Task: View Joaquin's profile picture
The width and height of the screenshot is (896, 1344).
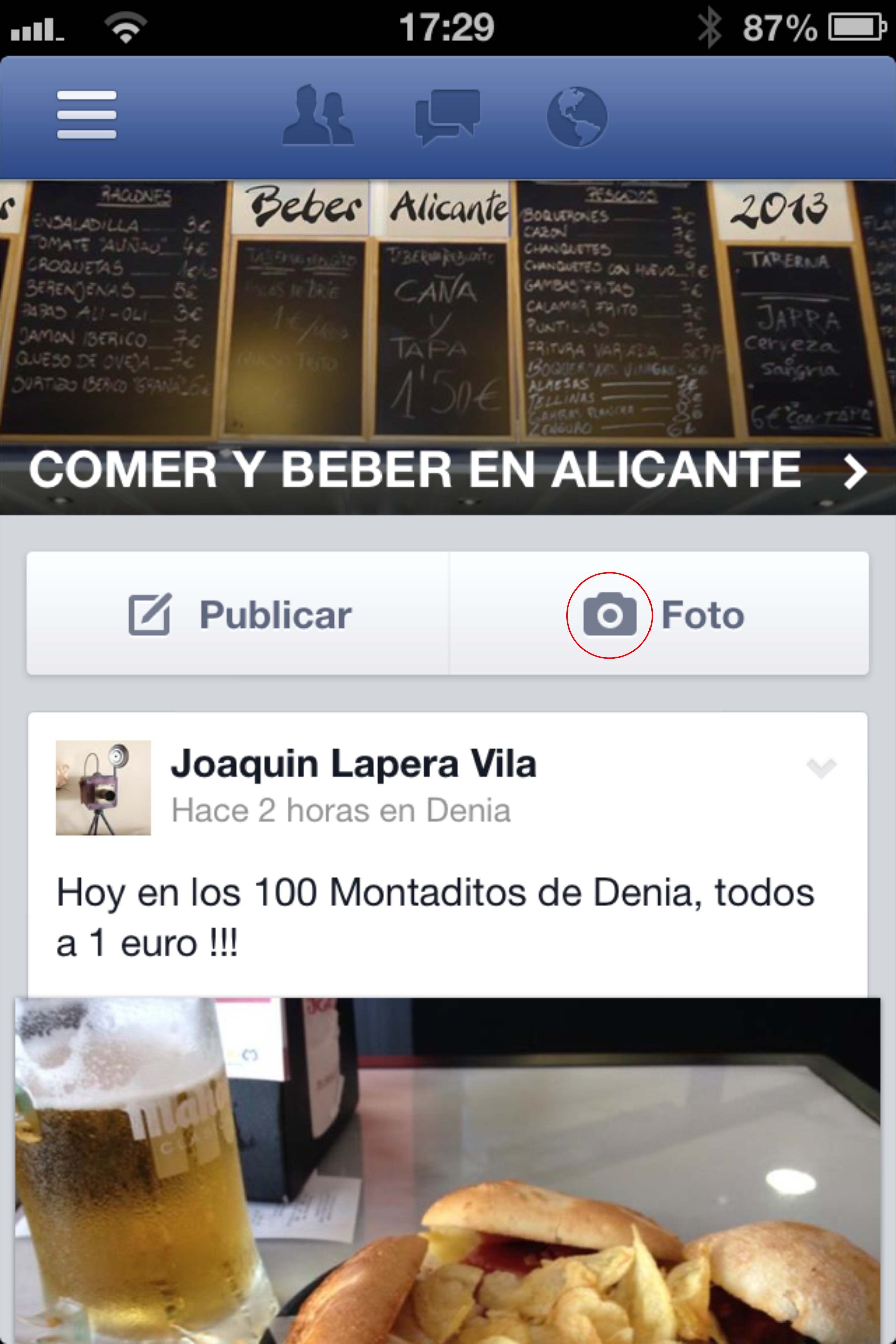Action: coord(103,787)
